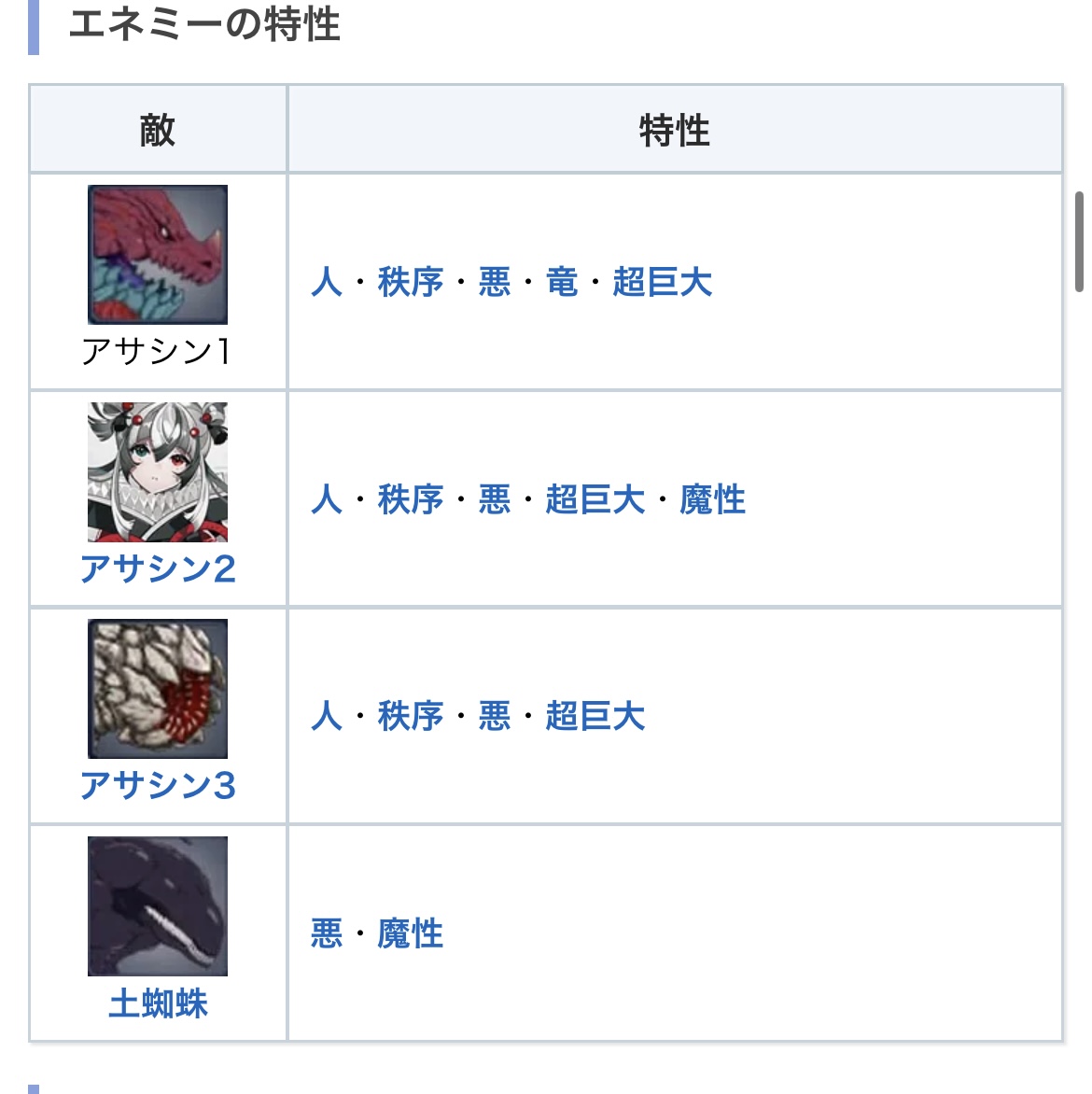Select 悪 trait in アサシン3 row

[495, 716]
